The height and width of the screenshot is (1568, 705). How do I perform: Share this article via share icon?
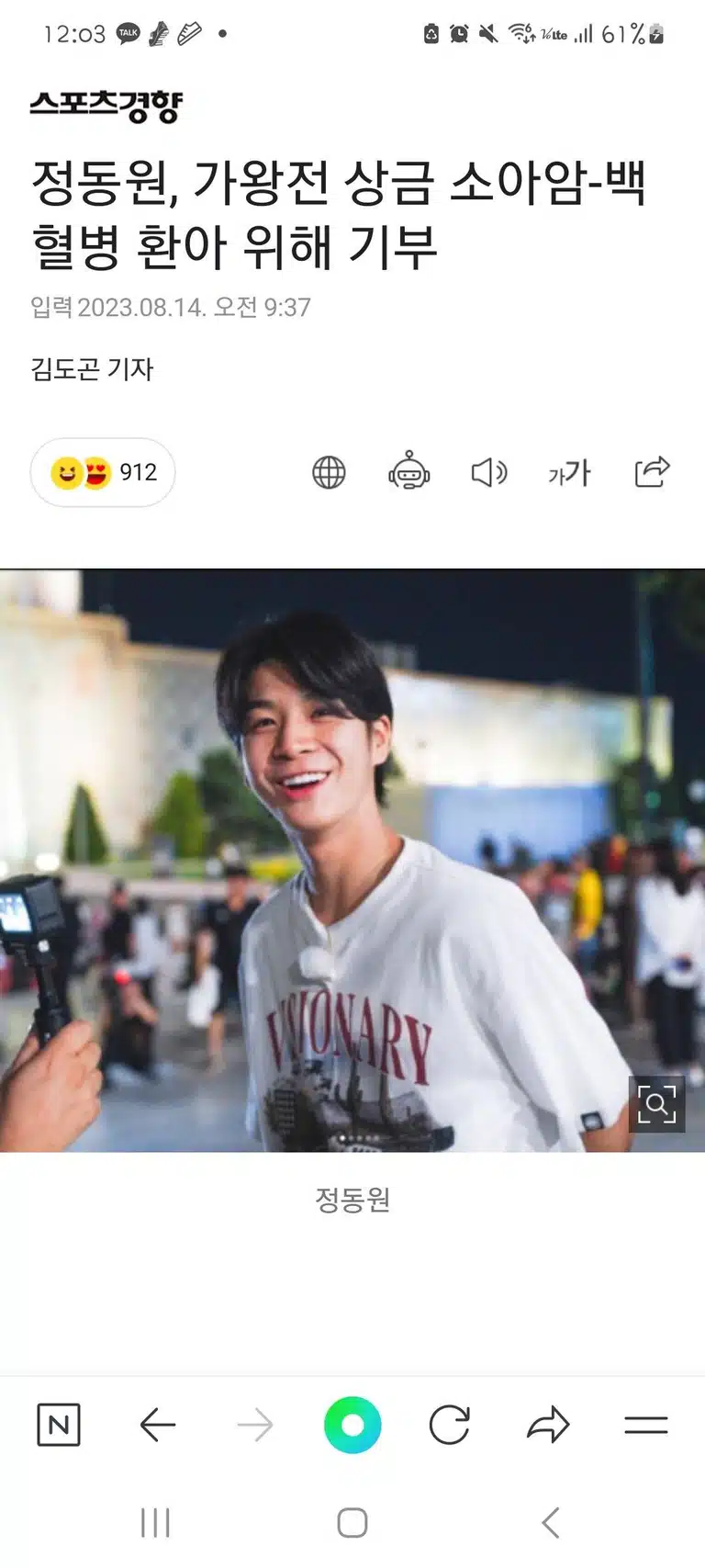coord(652,471)
